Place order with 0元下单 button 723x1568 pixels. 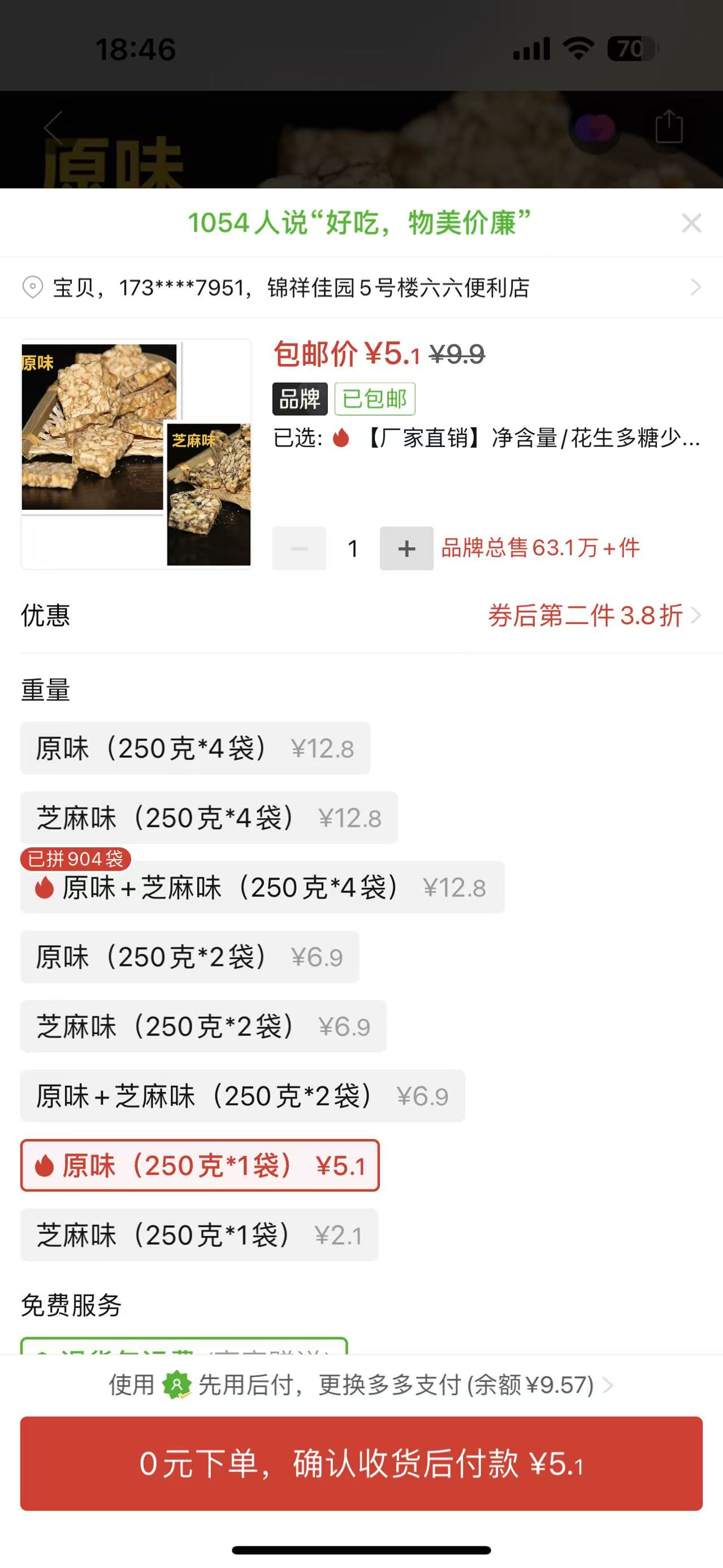tap(362, 1463)
